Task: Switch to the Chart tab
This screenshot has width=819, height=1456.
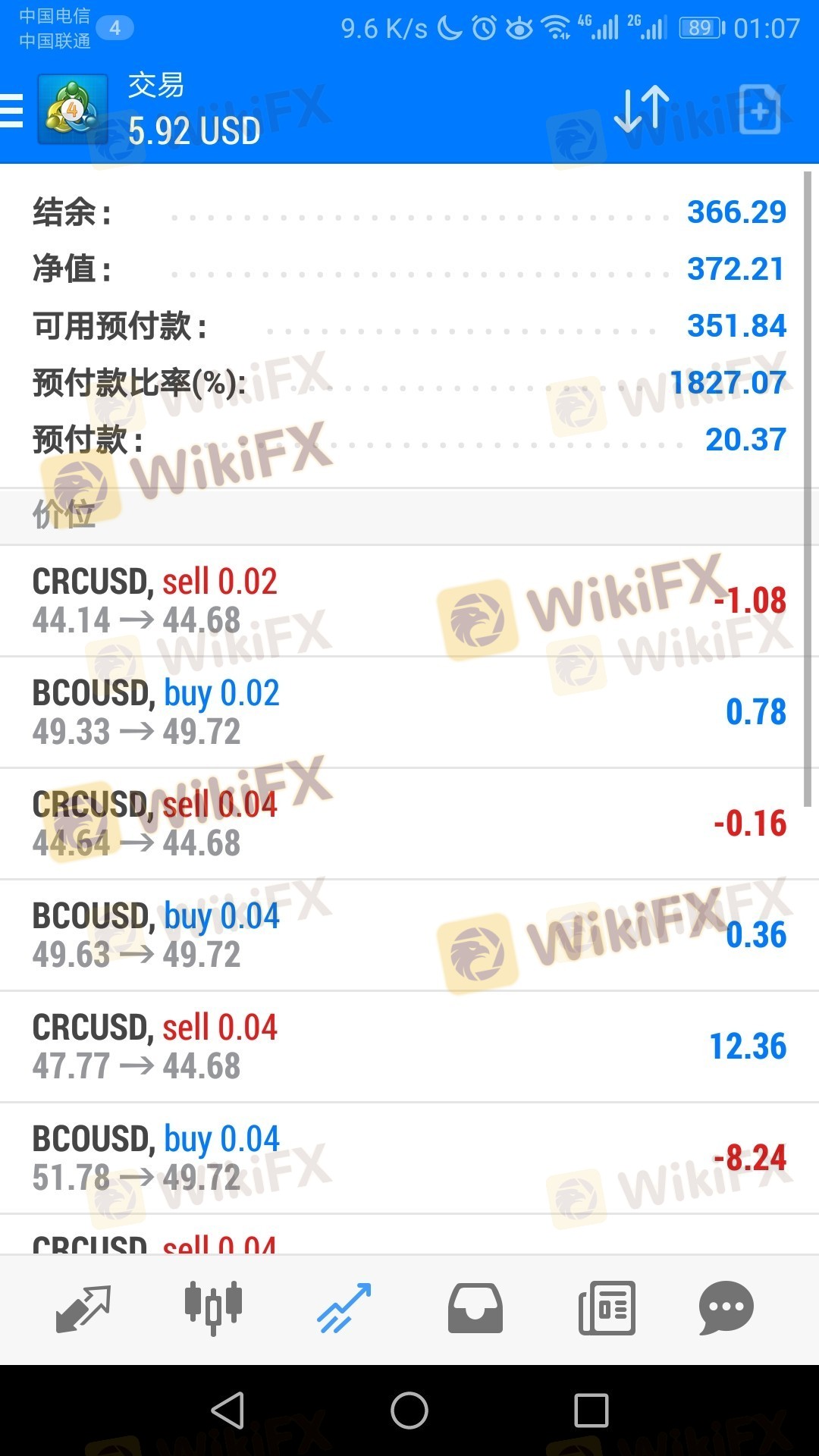Action: [x=213, y=1308]
